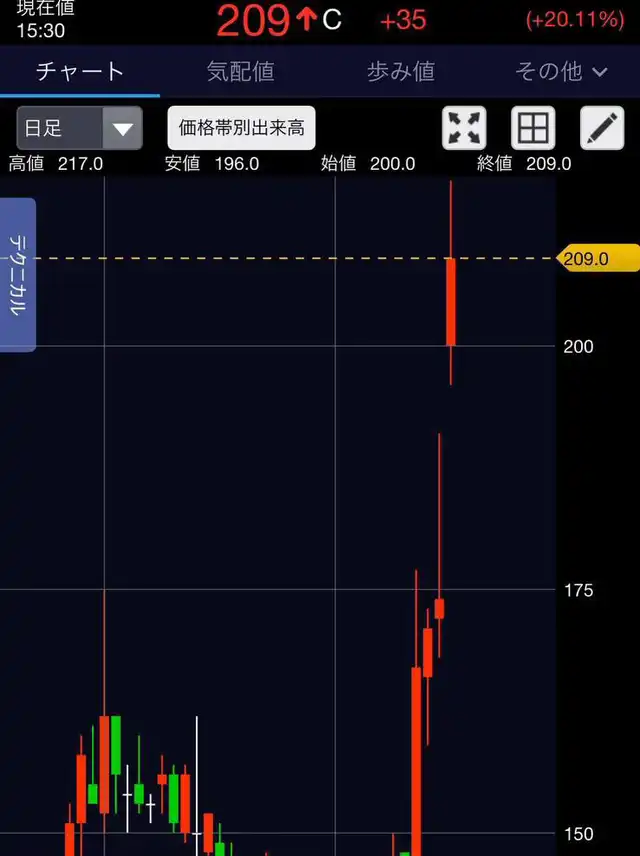Viewport: 640px width, 856px height.
Task: Open the テクニカル side panel
Action: click(x=17, y=275)
